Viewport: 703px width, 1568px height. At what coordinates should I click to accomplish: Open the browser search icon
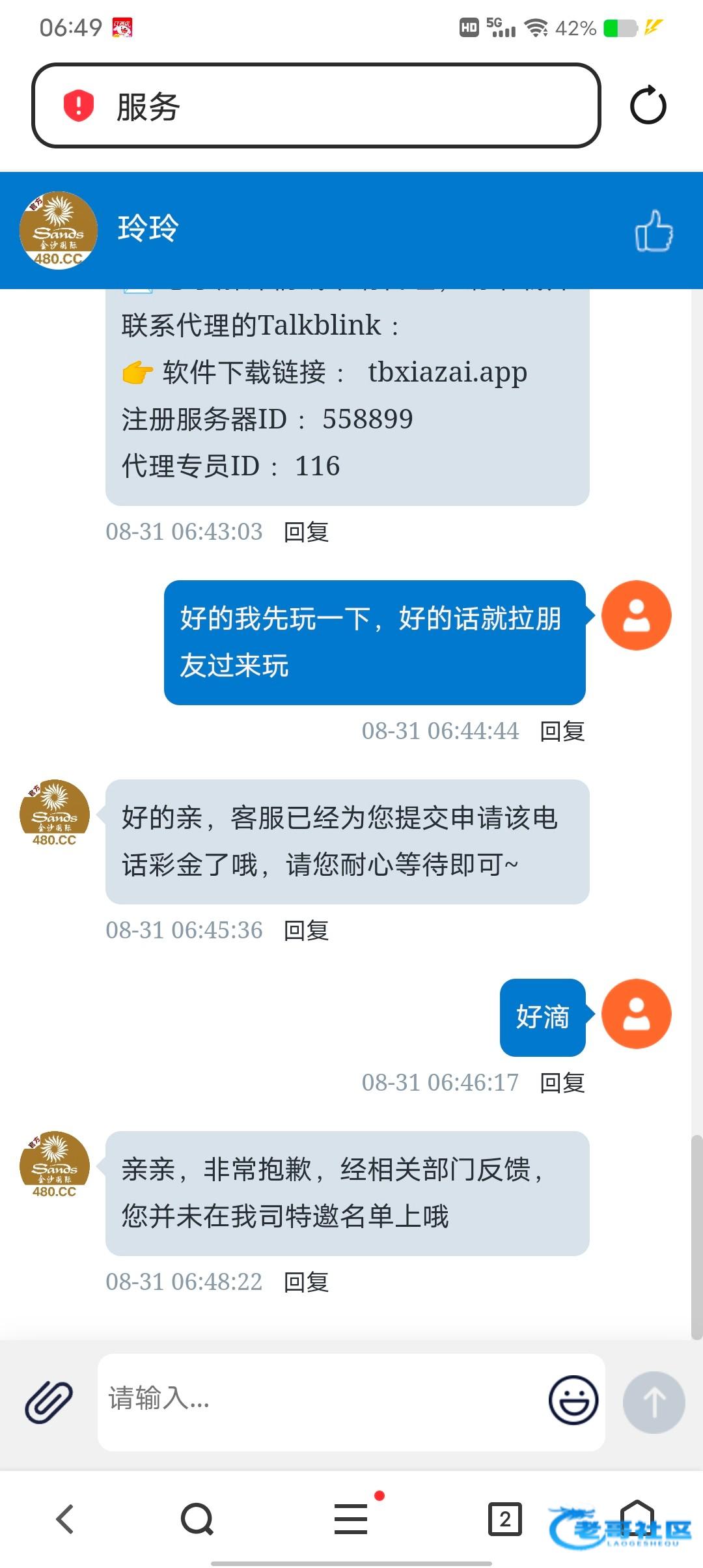tap(197, 1520)
